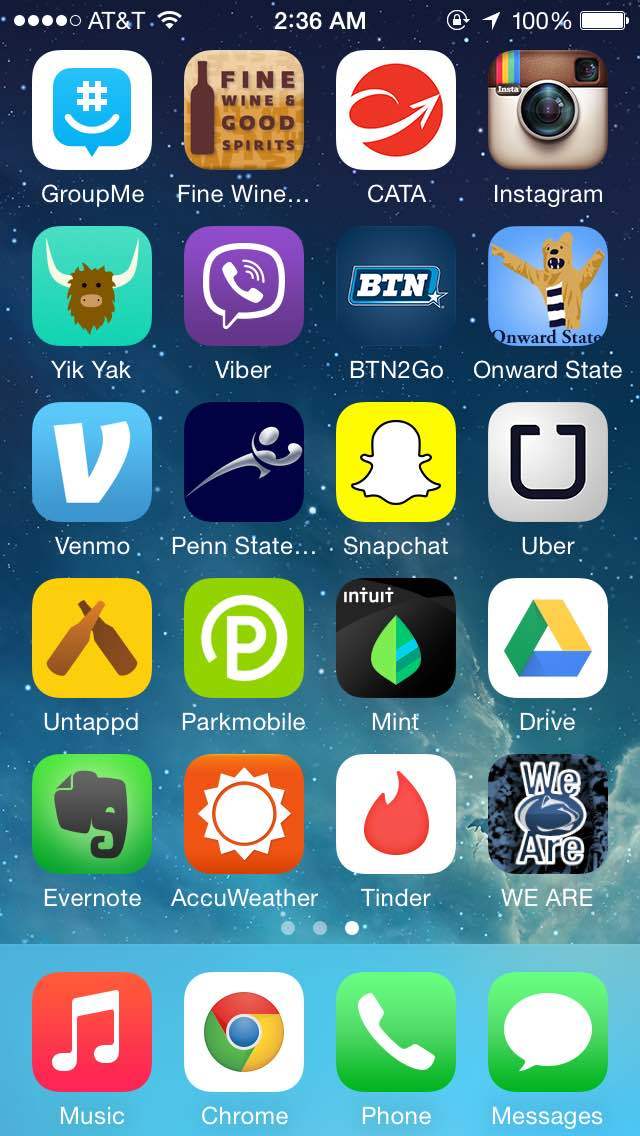Open AccuWeather
Image resolution: width=640 pixels, height=1136 pixels.
tap(244, 814)
